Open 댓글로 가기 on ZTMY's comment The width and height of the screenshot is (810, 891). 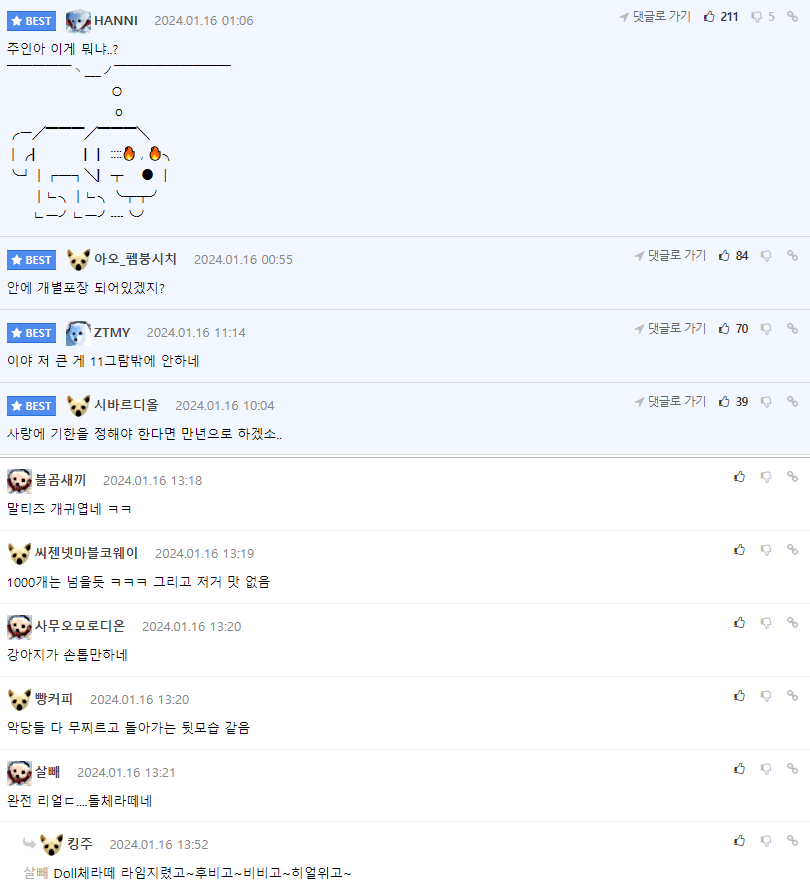tap(670, 329)
